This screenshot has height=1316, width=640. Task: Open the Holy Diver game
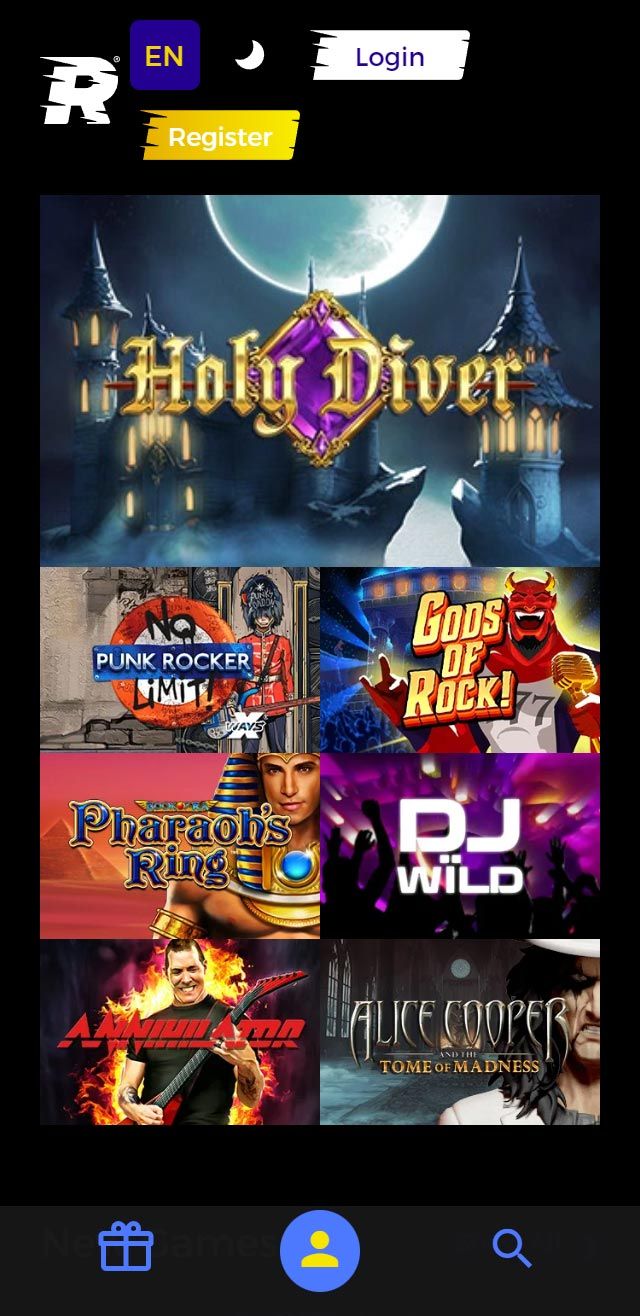pyautogui.click(x=320, y=380)
